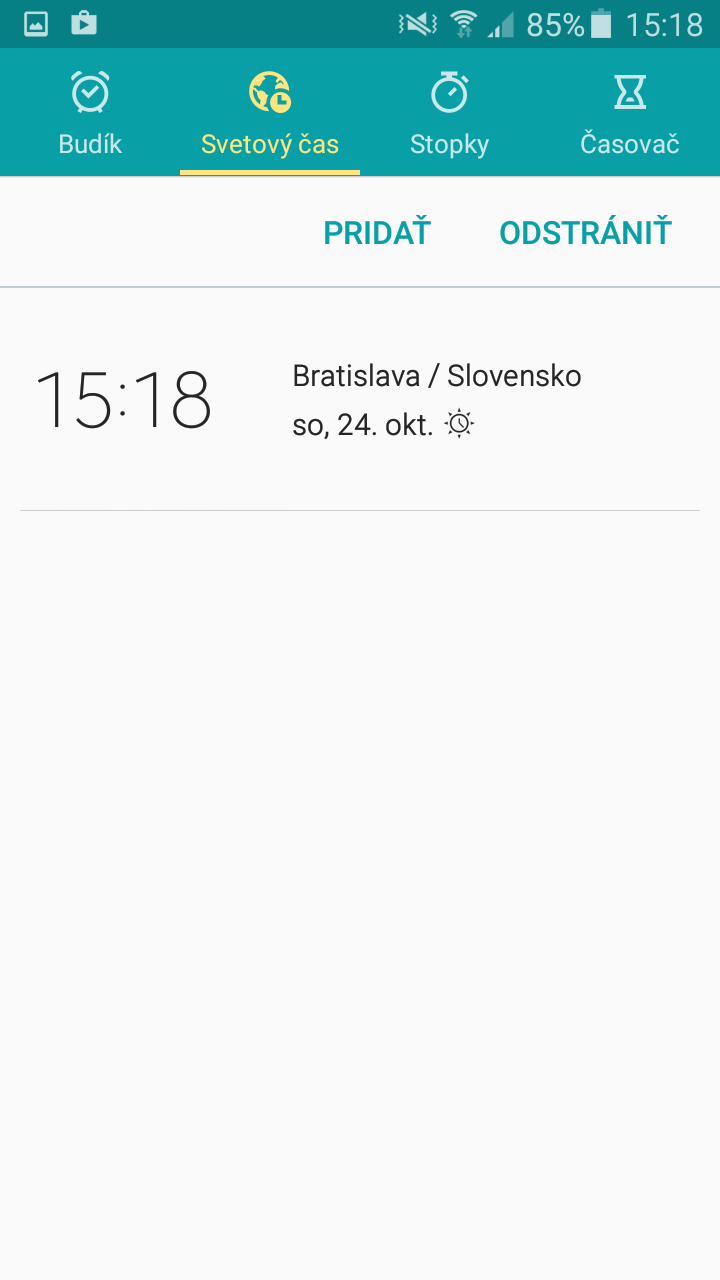Open the Bratislava / Slovensko entry
This screenshot has height=1280, width=720.
pyautogui.click(x=360, y=400)
